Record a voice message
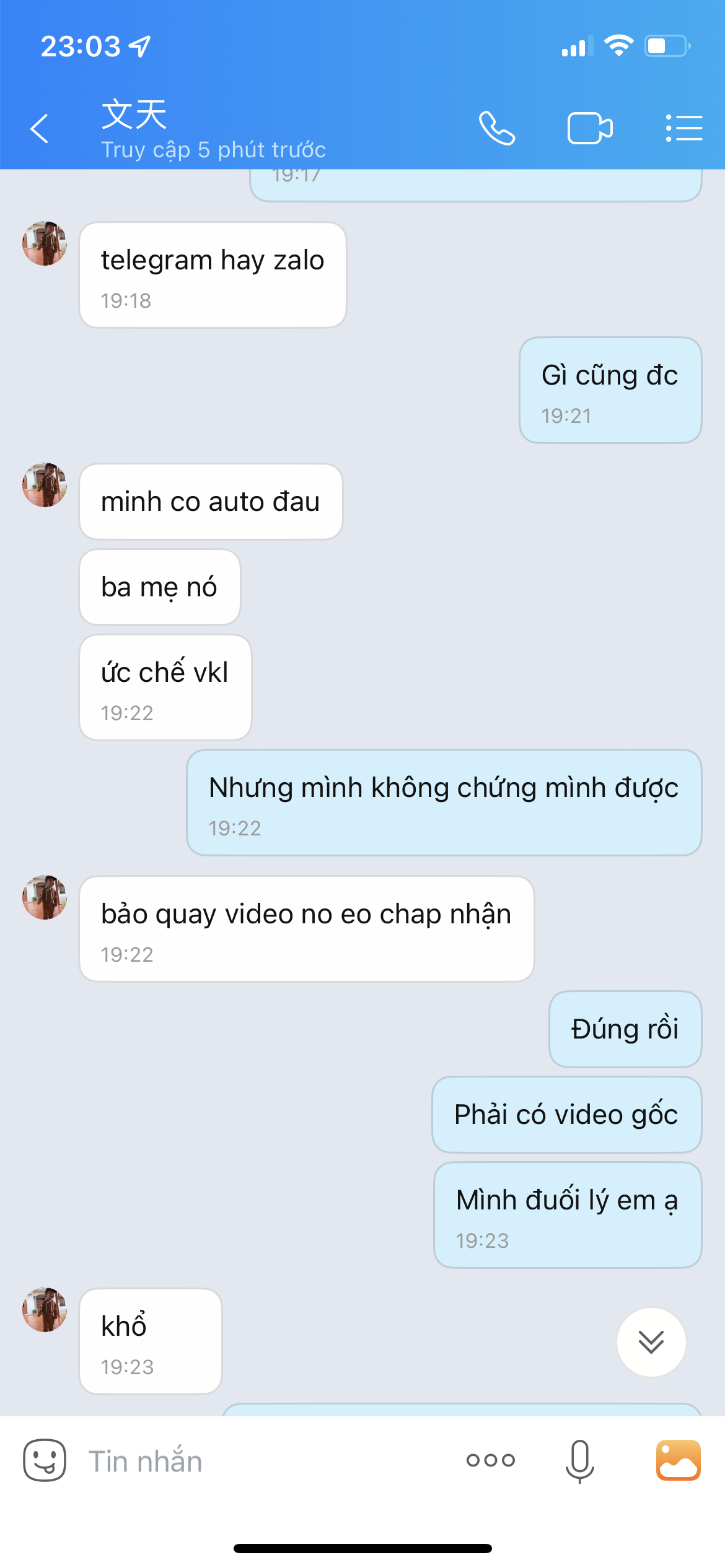Viewport: 725px width, 1568px height. (580, 1461)
